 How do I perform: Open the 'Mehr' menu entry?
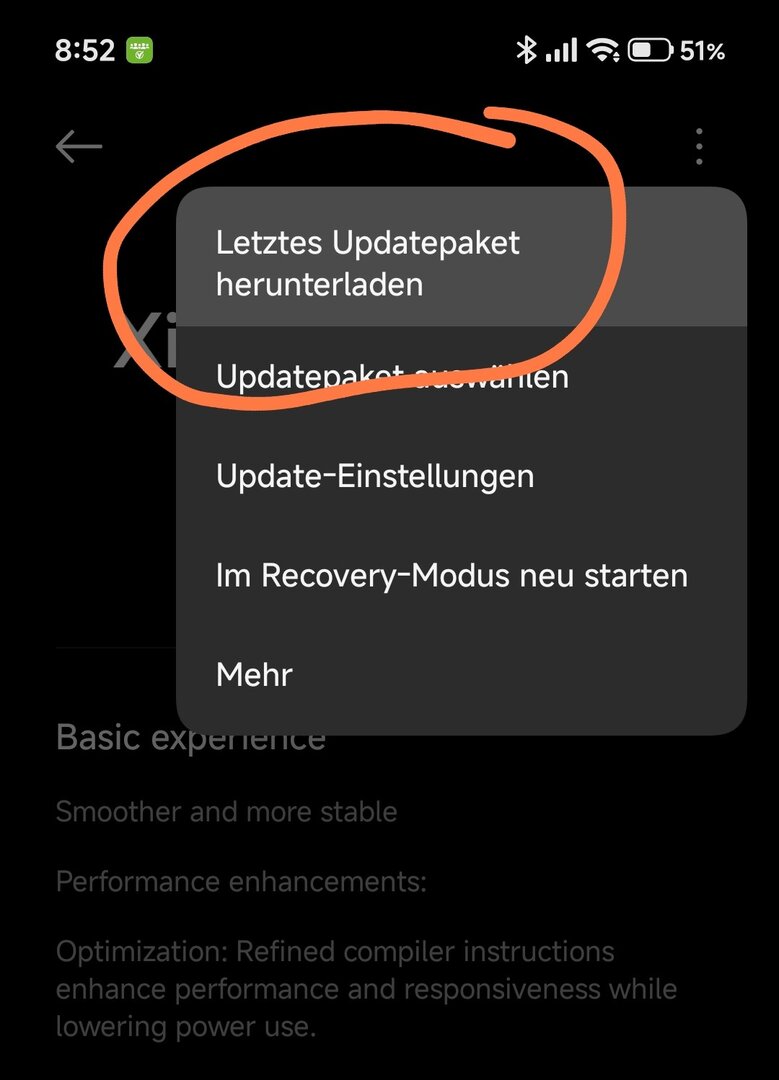(x=254, y=675)
